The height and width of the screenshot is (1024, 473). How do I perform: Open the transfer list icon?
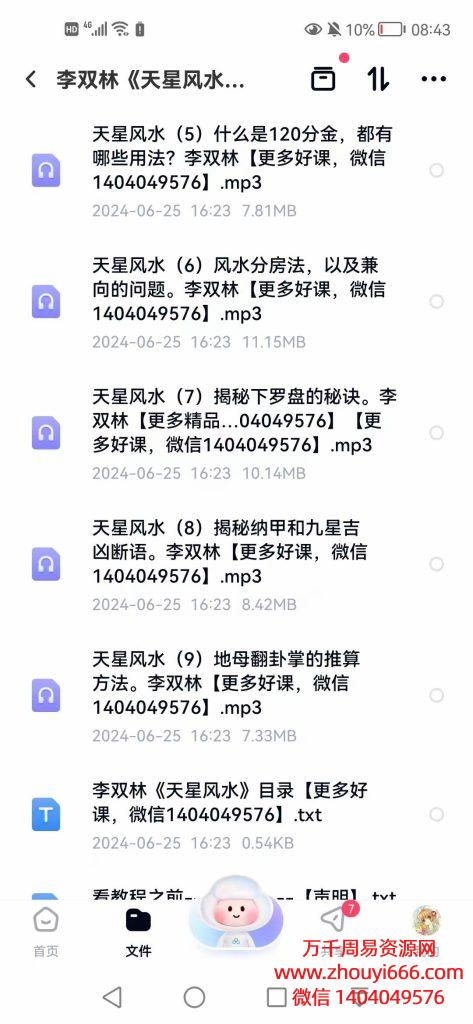(x=323, y=79)
